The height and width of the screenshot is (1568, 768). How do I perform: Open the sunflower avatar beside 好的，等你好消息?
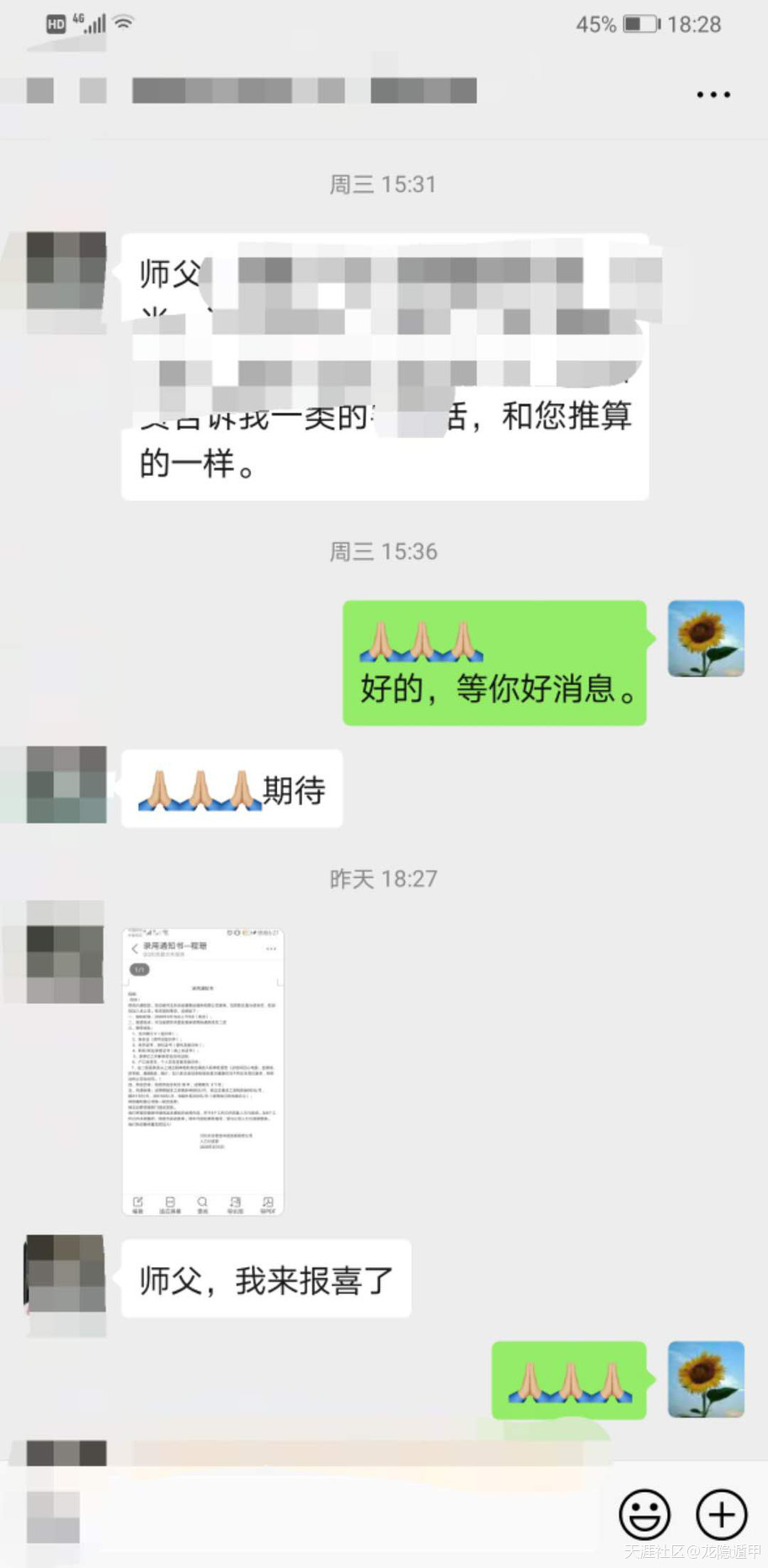coord(706,639)
